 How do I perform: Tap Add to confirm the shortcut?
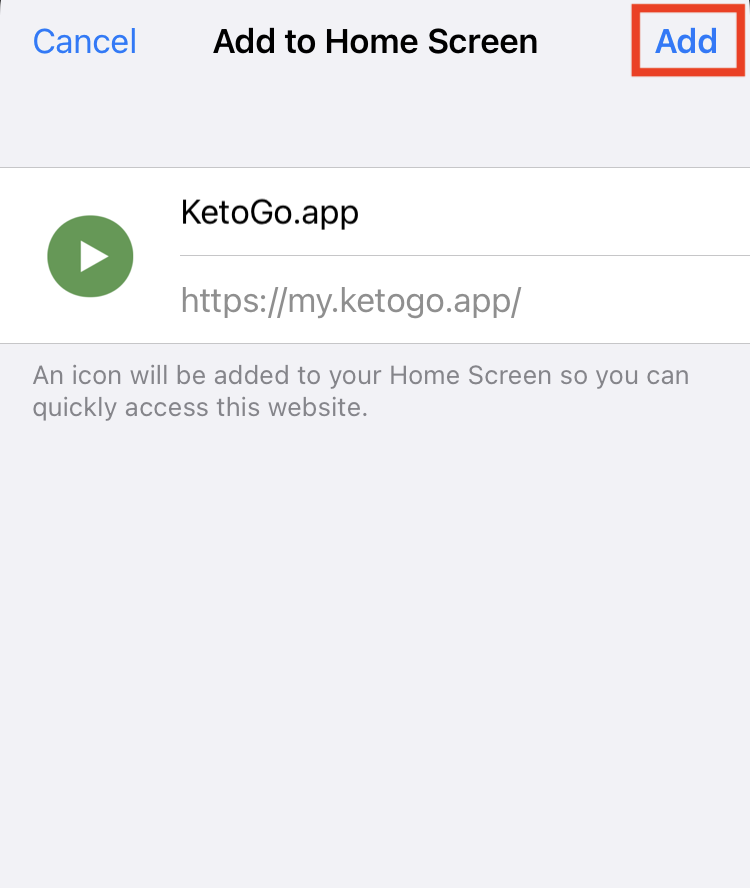[686, 41]
